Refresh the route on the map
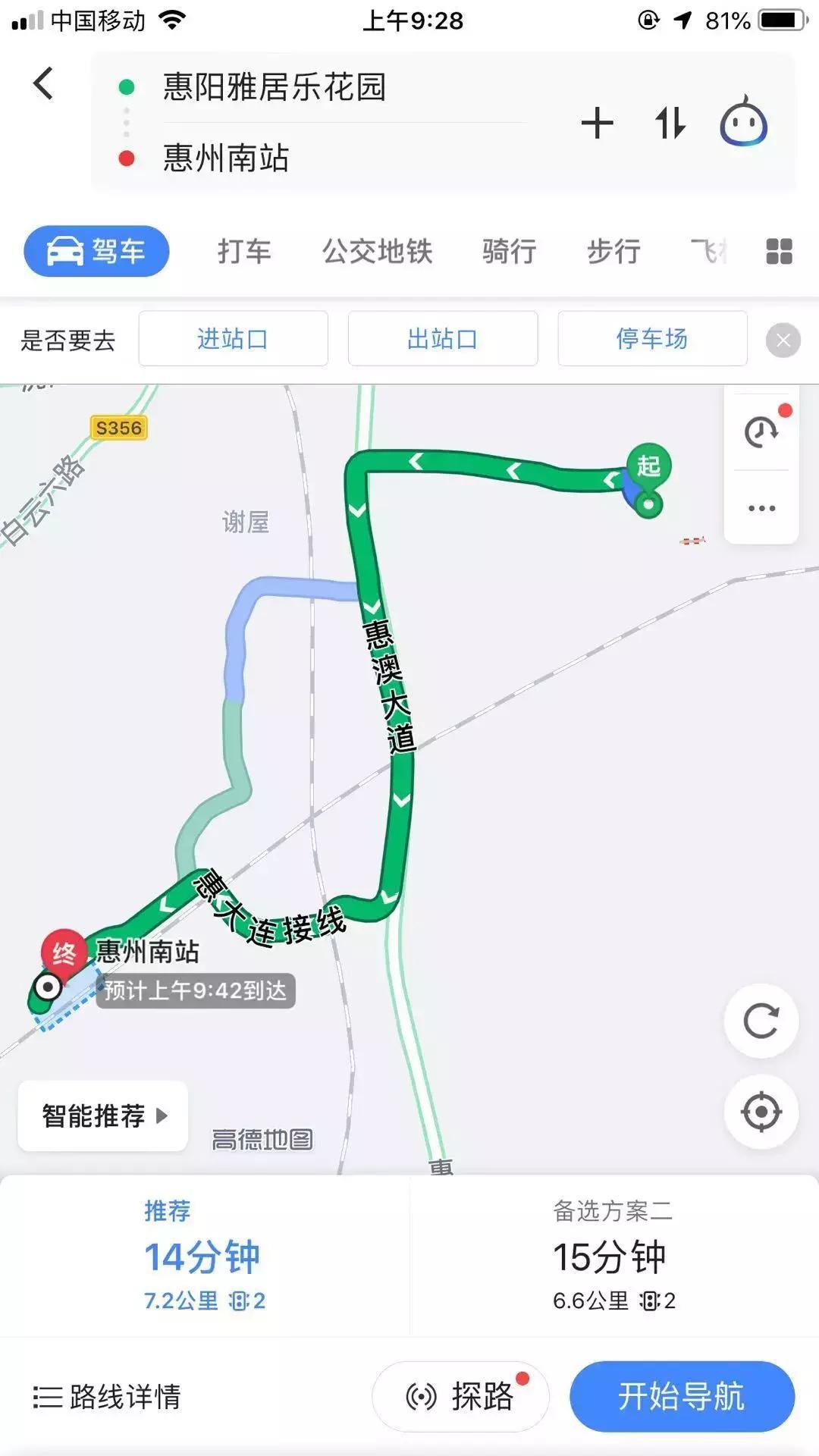Image resolution: width=819 pixels, height=1456 pixels. 761,1021
